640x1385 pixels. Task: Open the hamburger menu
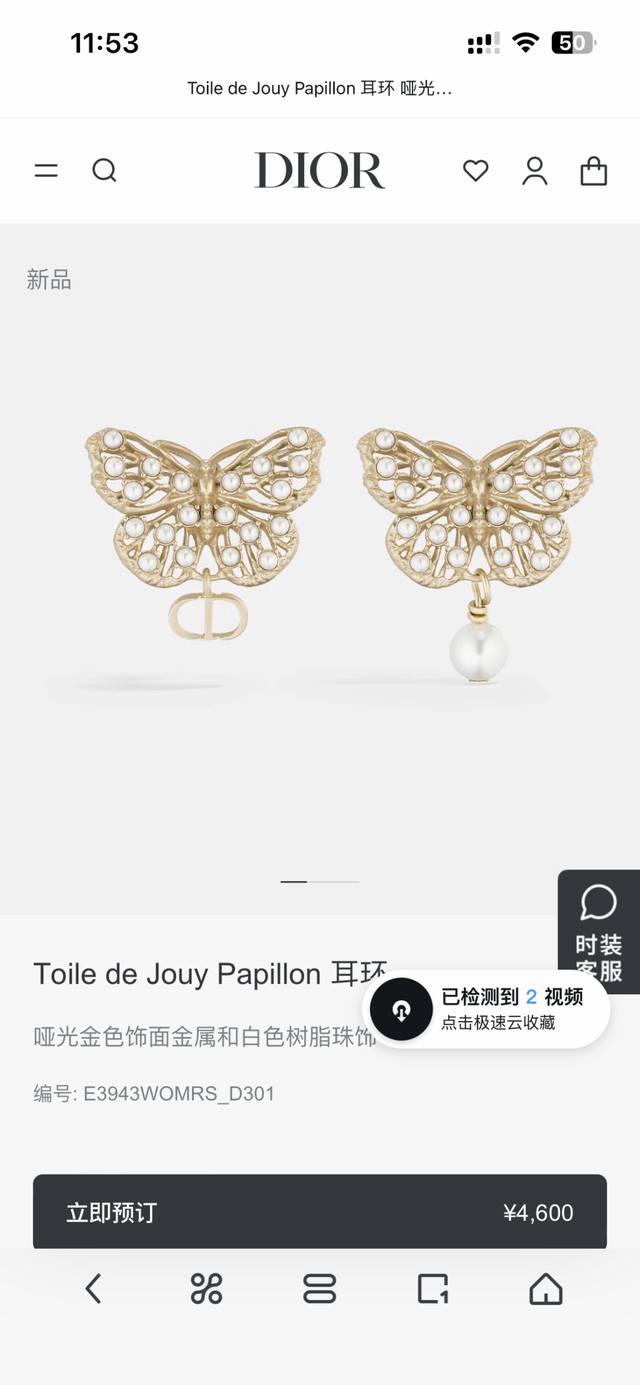(46, 171)
